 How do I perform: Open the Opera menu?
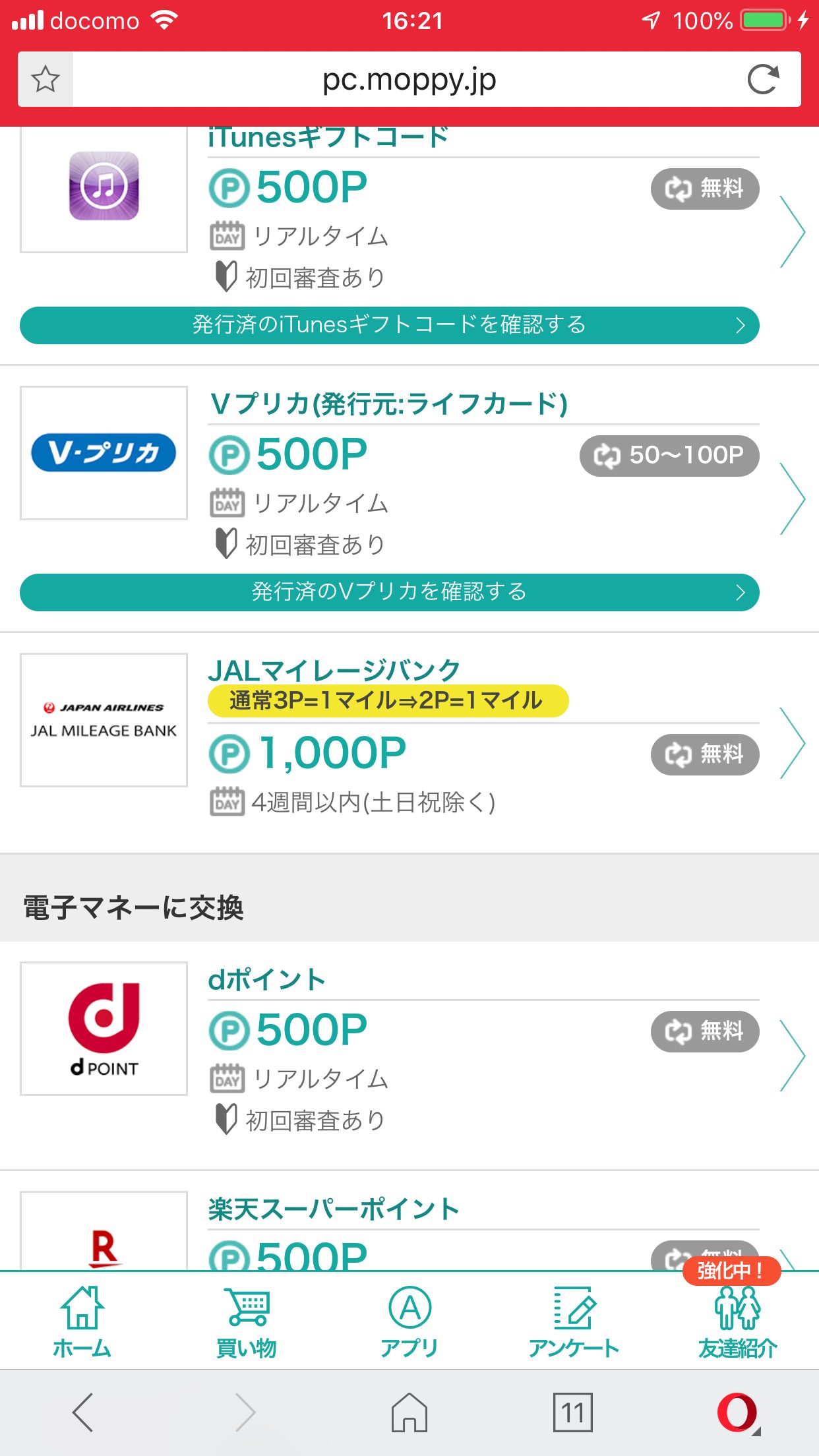[737, 1412]
